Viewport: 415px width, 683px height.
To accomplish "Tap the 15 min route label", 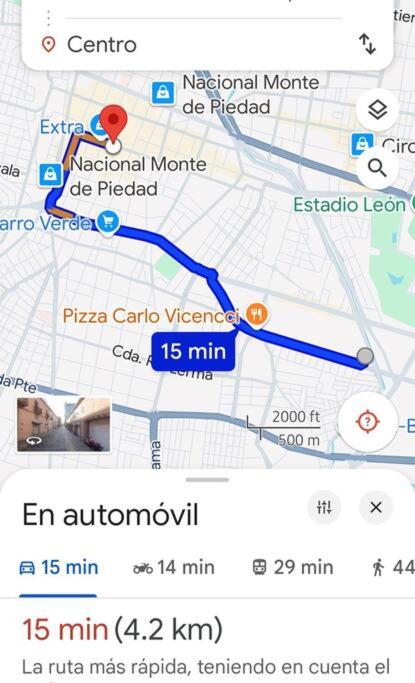I will click(193, 352).
